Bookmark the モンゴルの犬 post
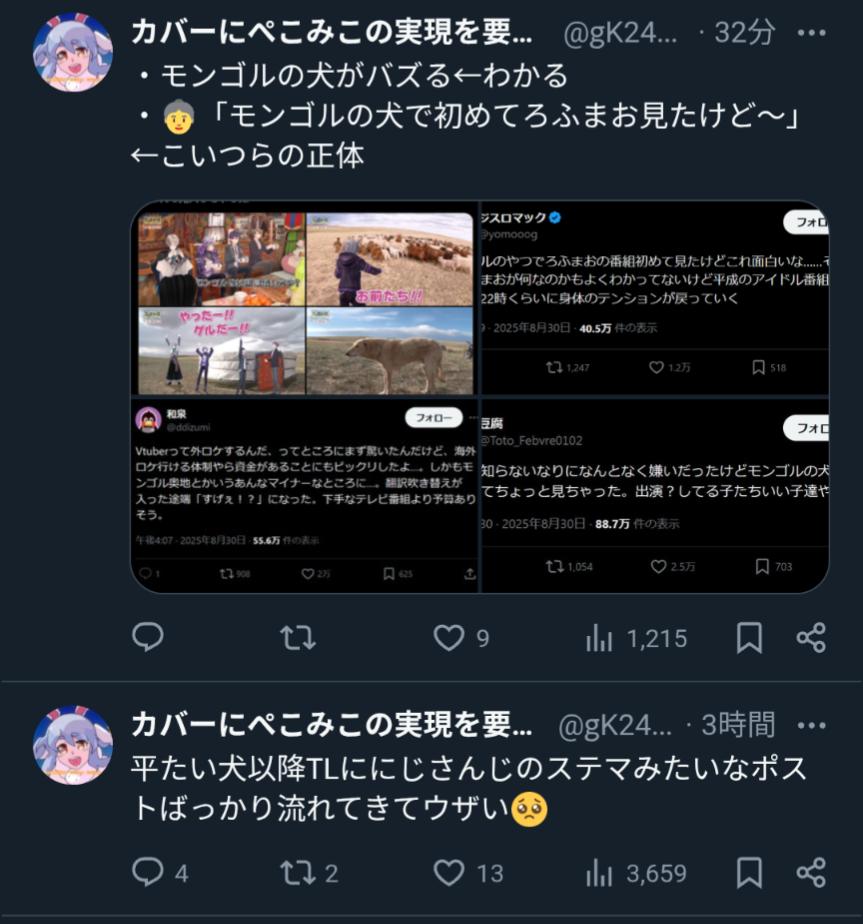 pyautogui.click(x=749, y=638)
